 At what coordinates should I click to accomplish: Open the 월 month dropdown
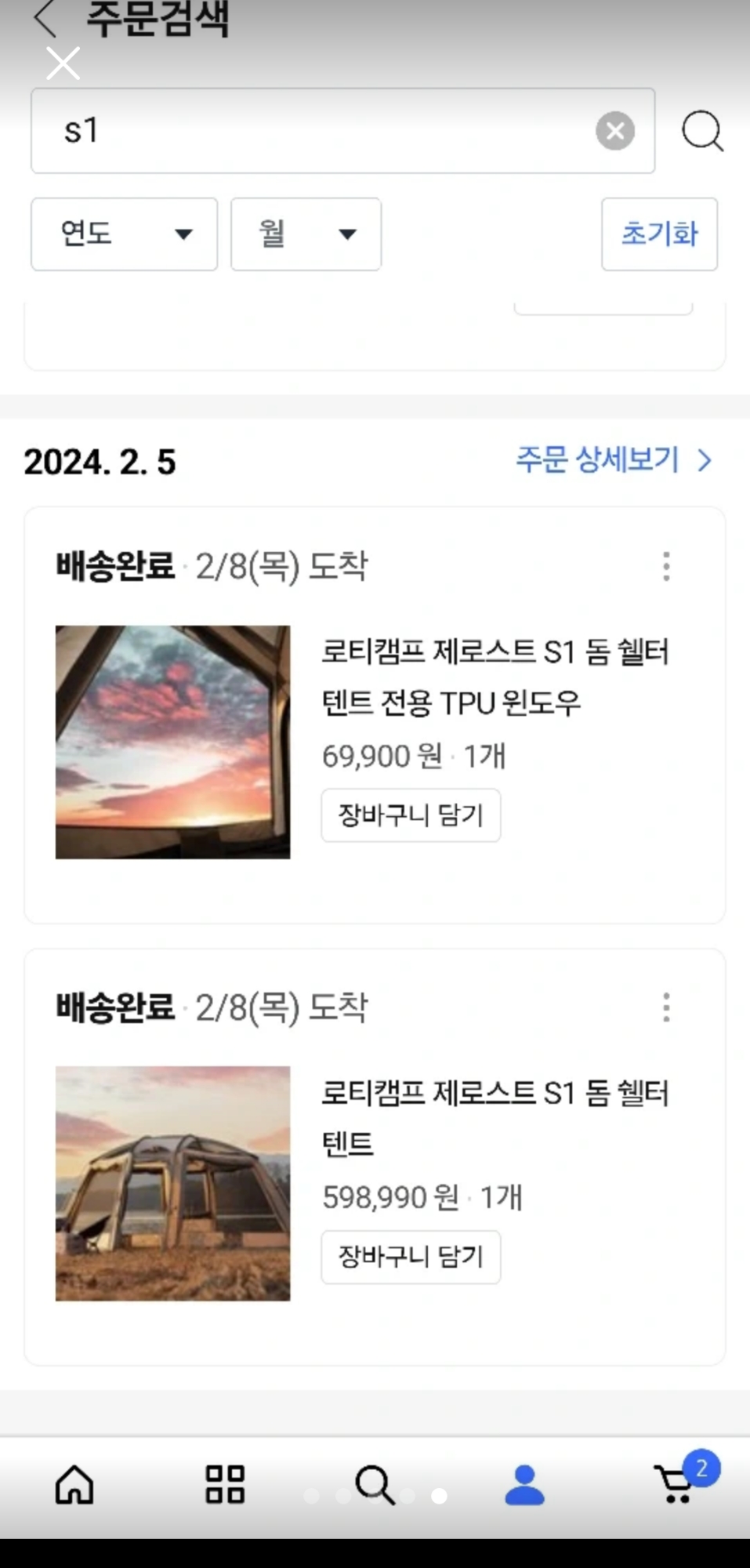306,234
